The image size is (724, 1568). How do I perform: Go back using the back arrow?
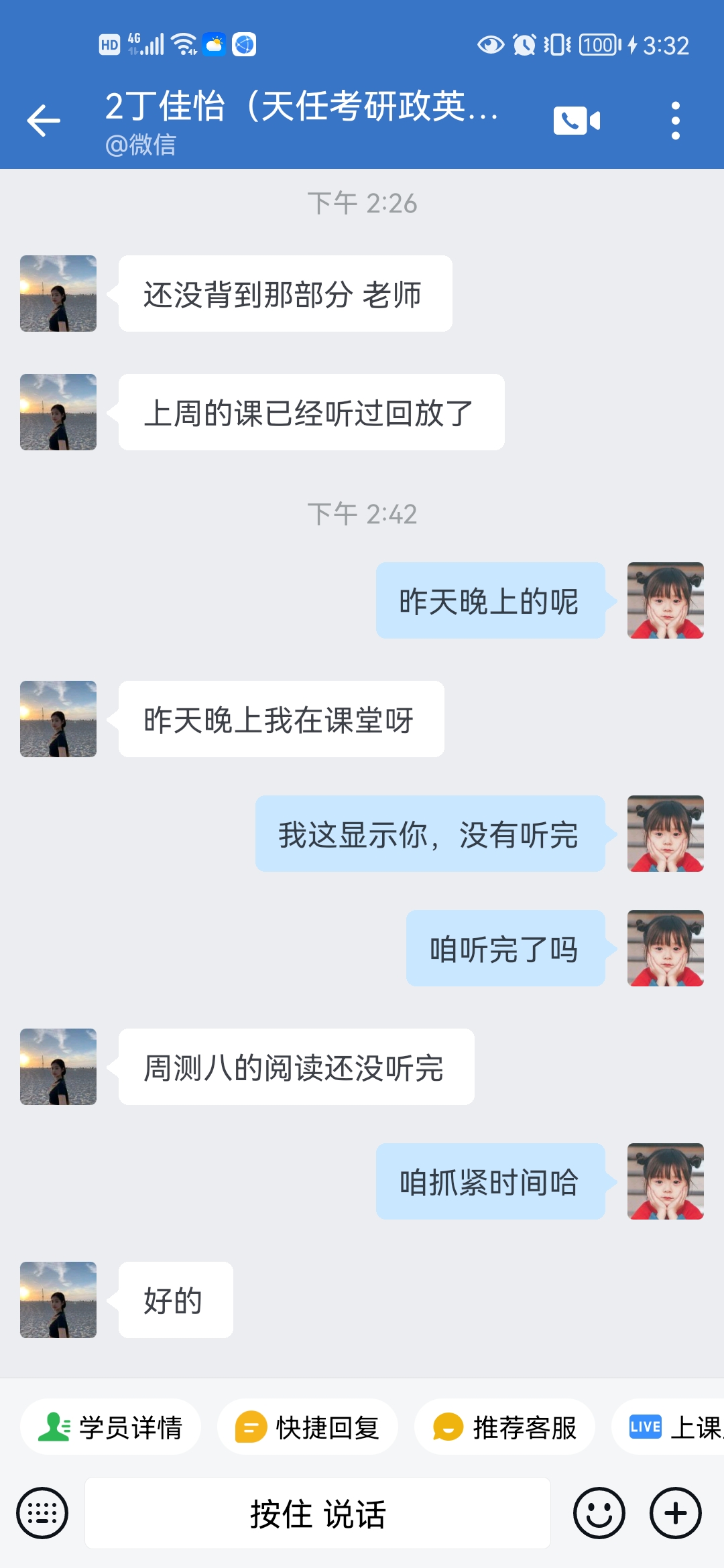44,121
